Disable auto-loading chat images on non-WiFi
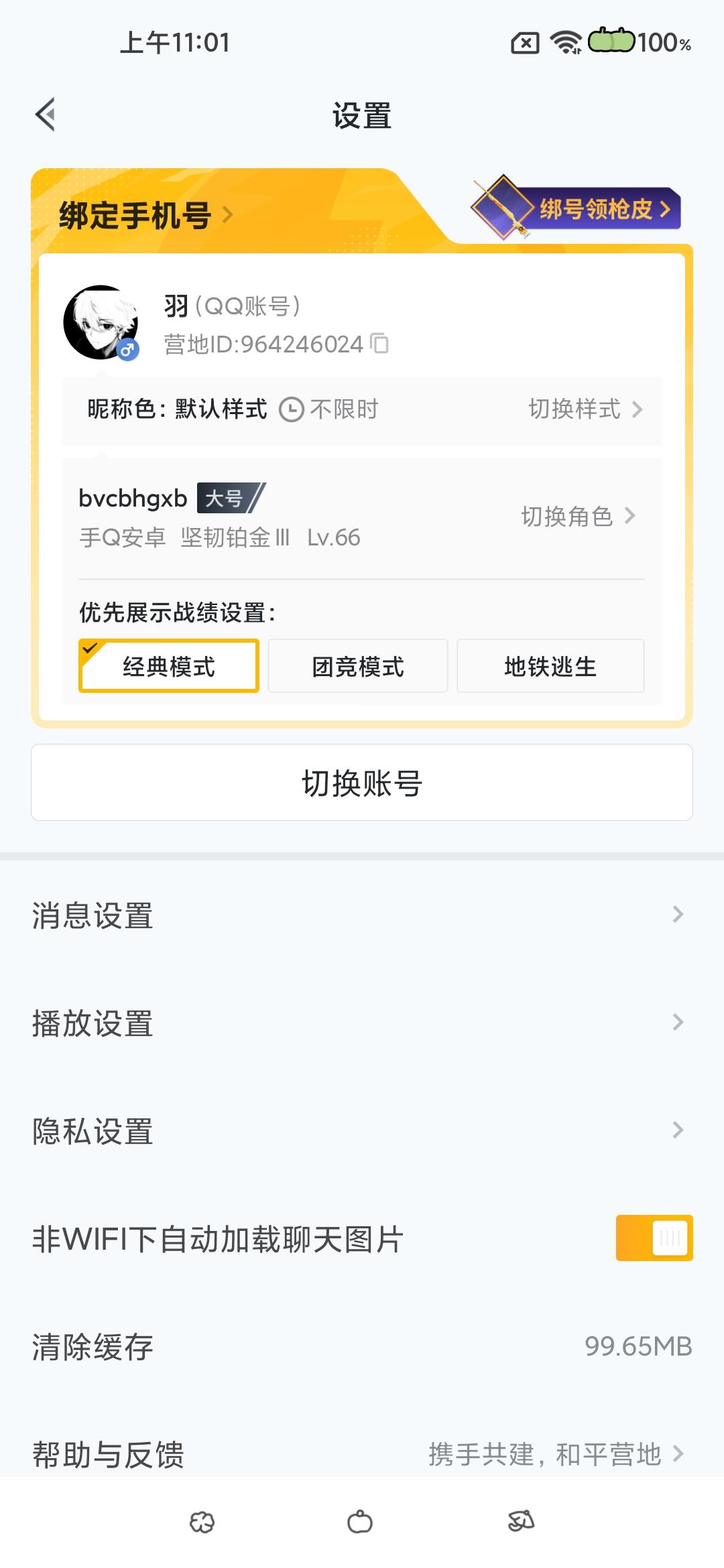Image resolution: width=724 pixels, height=1568 pixels. [x=654, y=1237]
